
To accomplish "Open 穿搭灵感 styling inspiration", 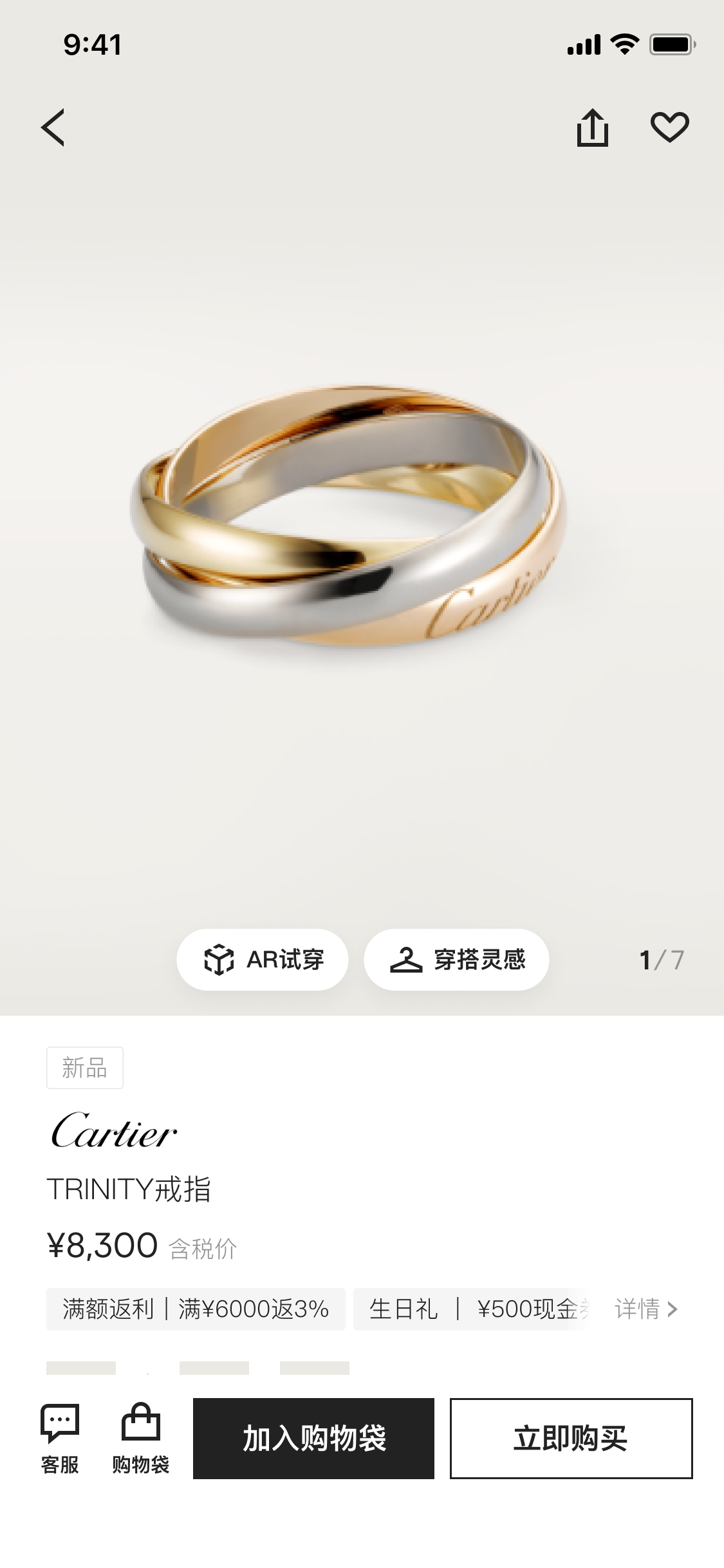I will (456, 959).
